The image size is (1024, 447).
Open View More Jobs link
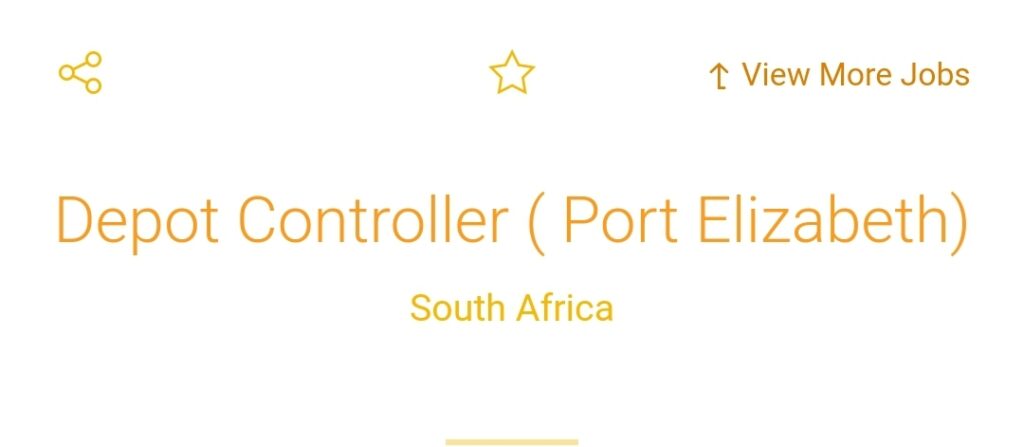coord(839,74)
